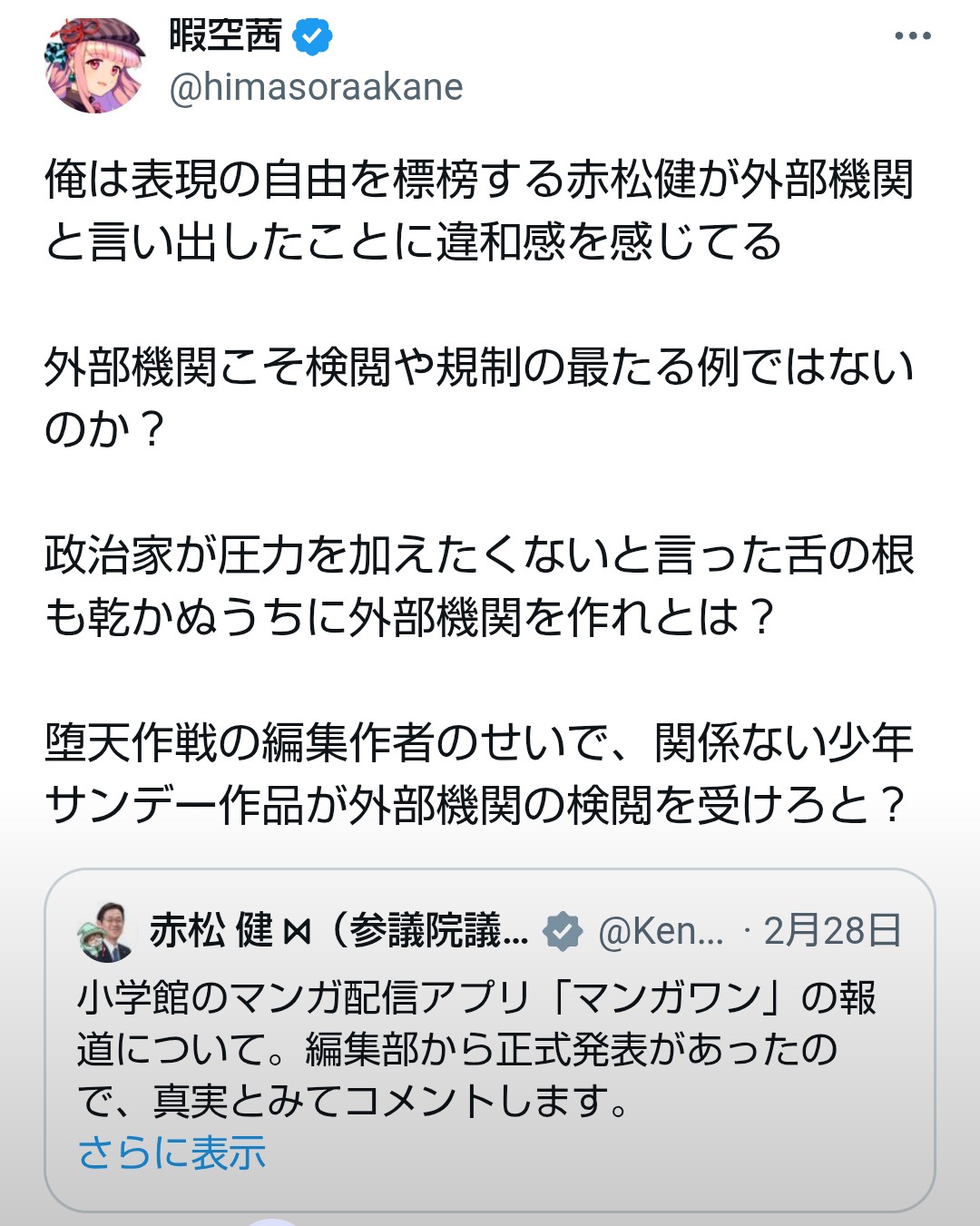Screen dimensions: 980x1226
Task: Open 暇空茜's profile picture
Action: pos(94,64)
